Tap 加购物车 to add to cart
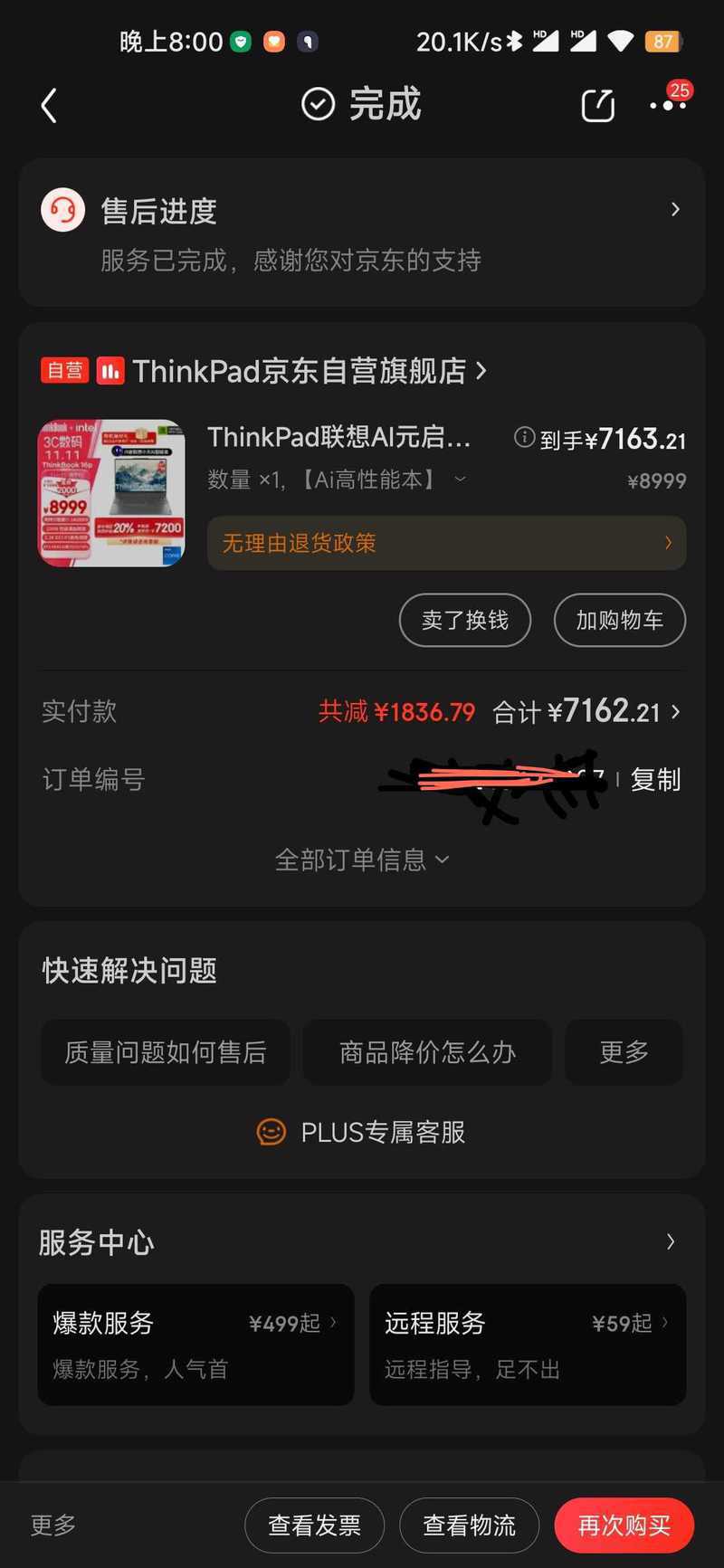The width and height of the screenshot is (724, 1568). [x=620, y=621]
